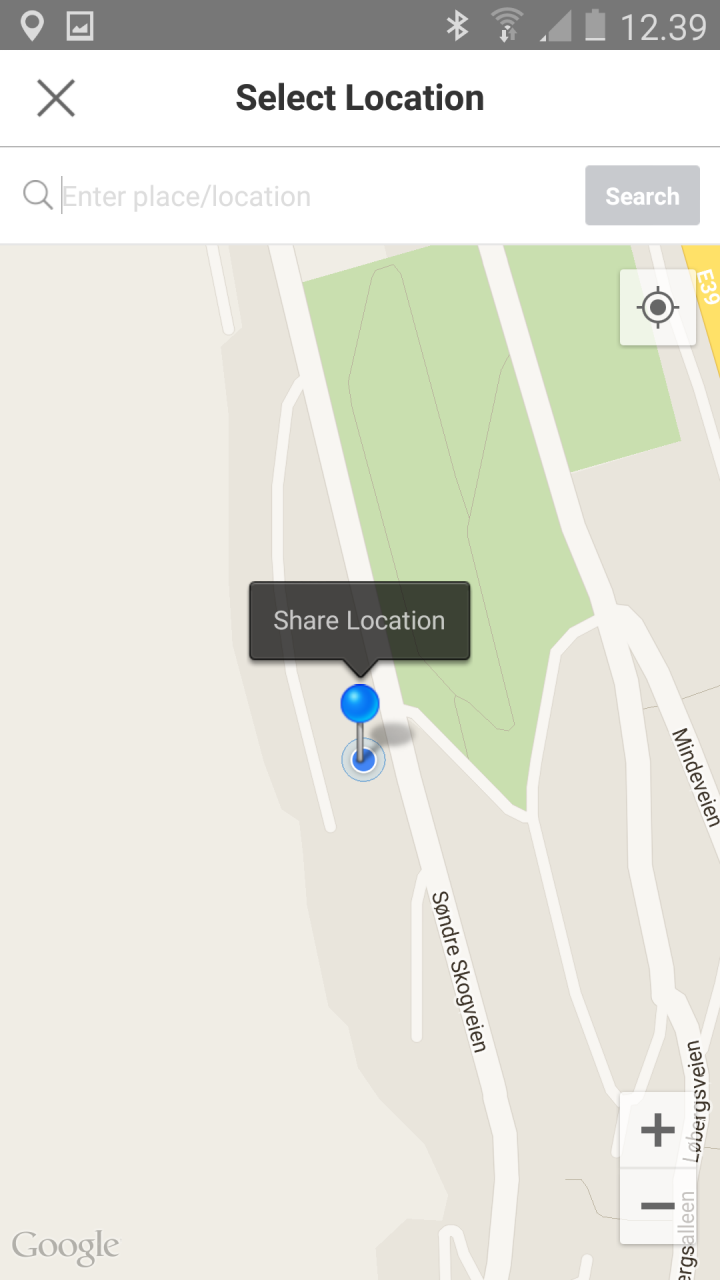This screenshot has height=1280, width=720.
Task: Zoom in on the map
Action: (x=657, y=1131)
